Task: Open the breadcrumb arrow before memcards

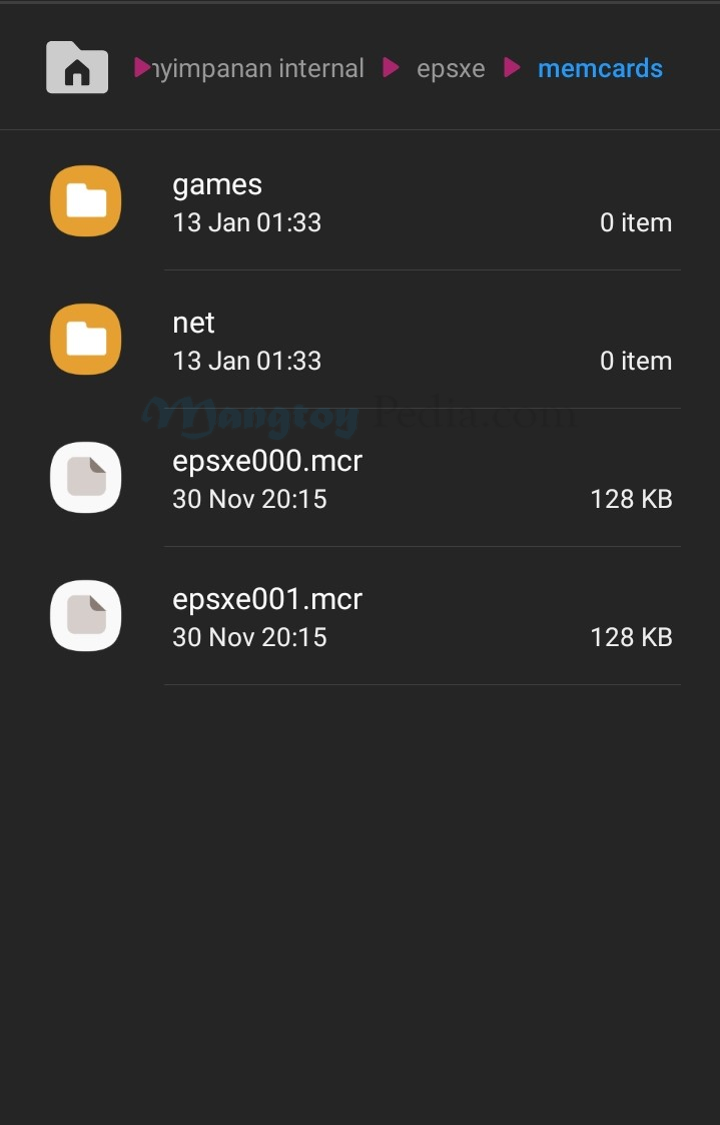Action: (x=512, y=68)
